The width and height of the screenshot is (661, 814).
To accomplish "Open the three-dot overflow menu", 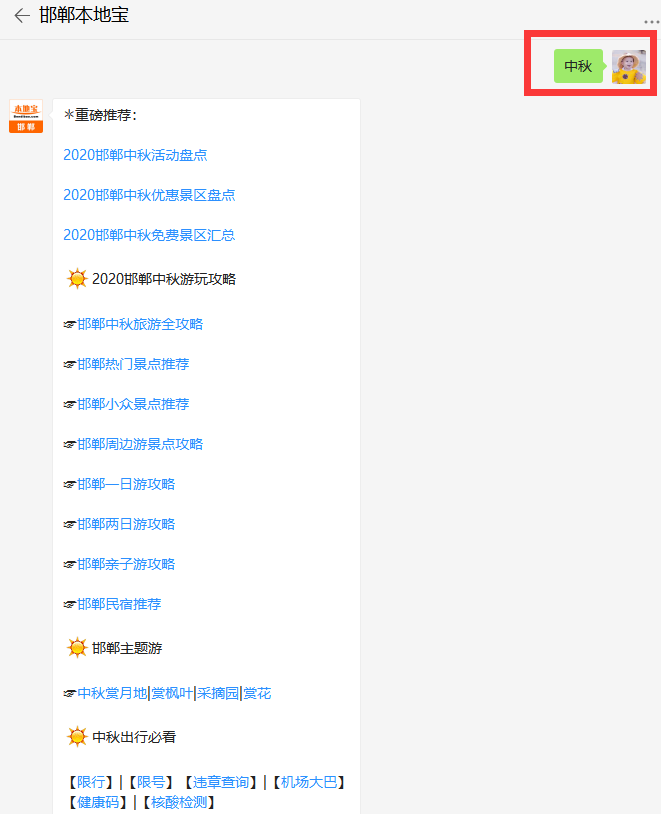I will point(651,22).
